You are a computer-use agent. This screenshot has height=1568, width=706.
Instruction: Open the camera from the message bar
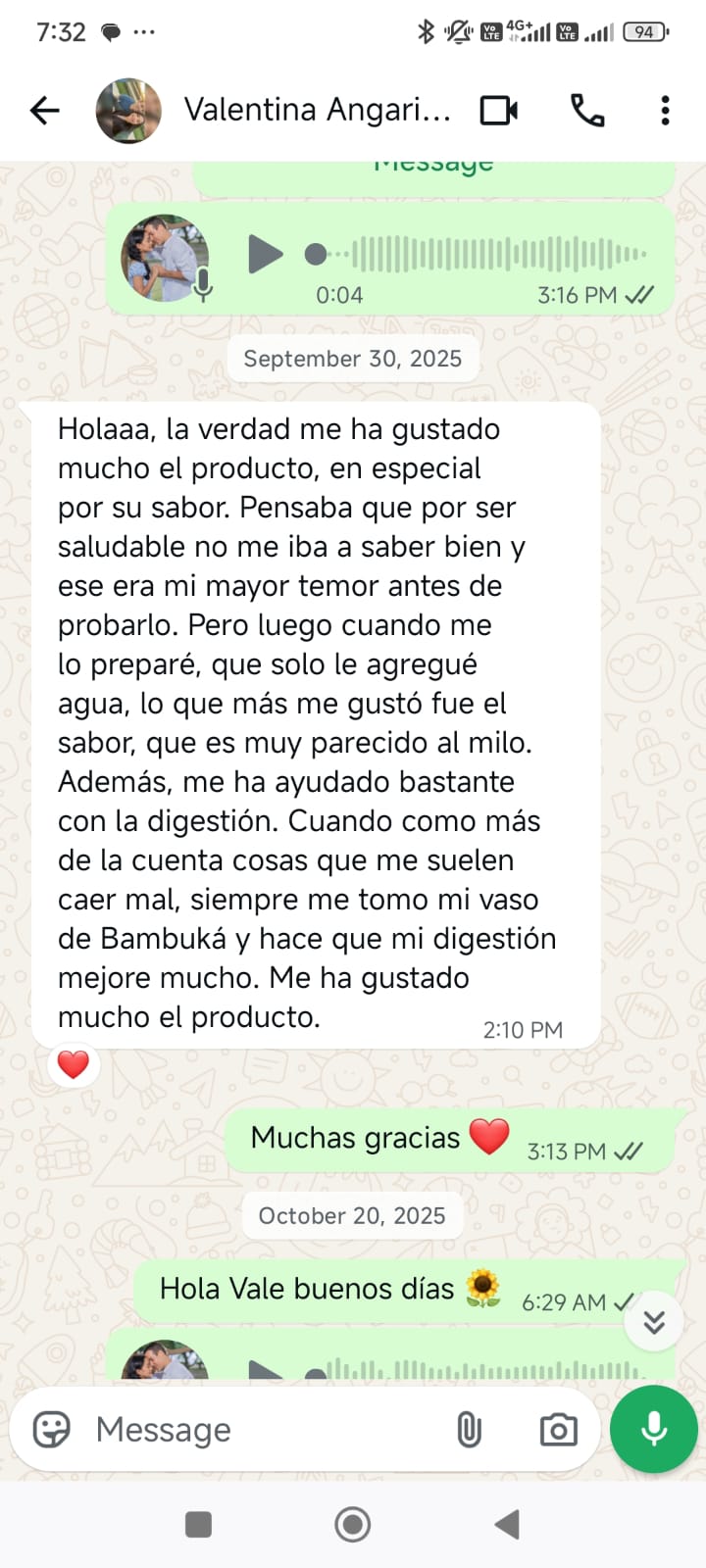[x=558, y=1430]
